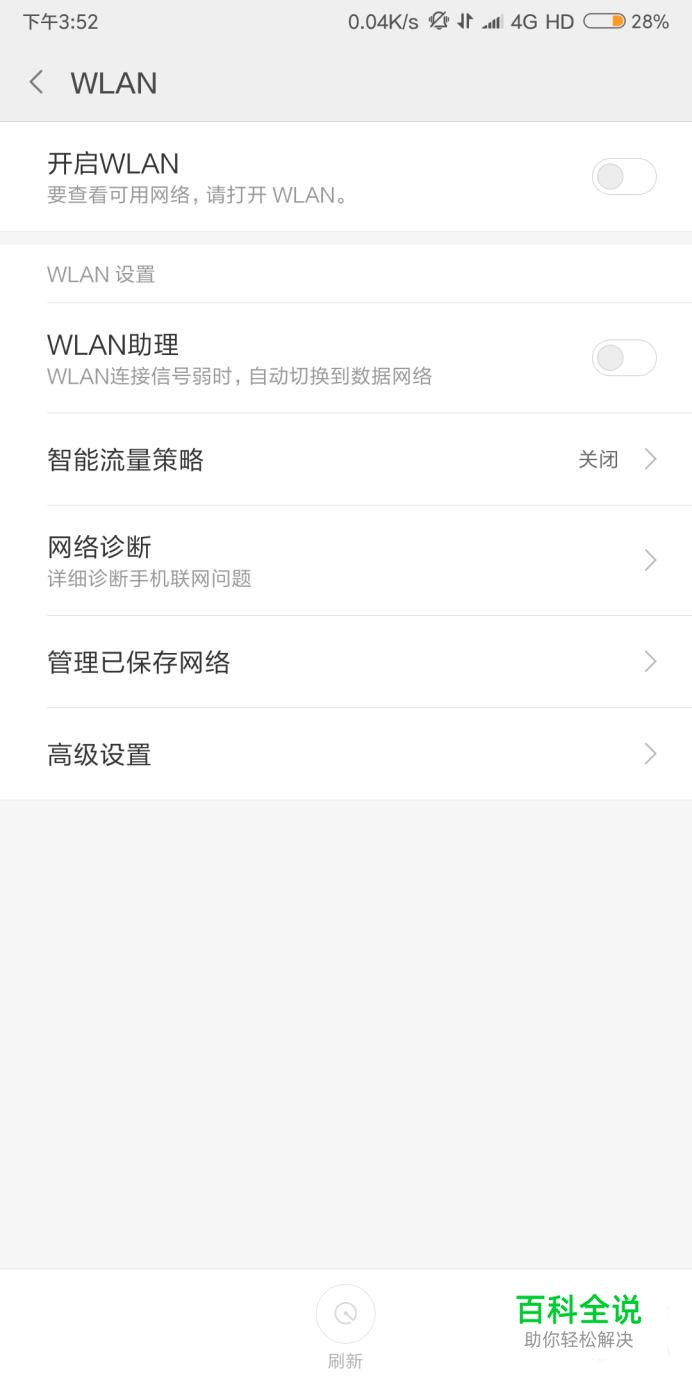692x1384 pixels.
Task: Tap the 刷新 refresh button
Action: click(346, 1327)
